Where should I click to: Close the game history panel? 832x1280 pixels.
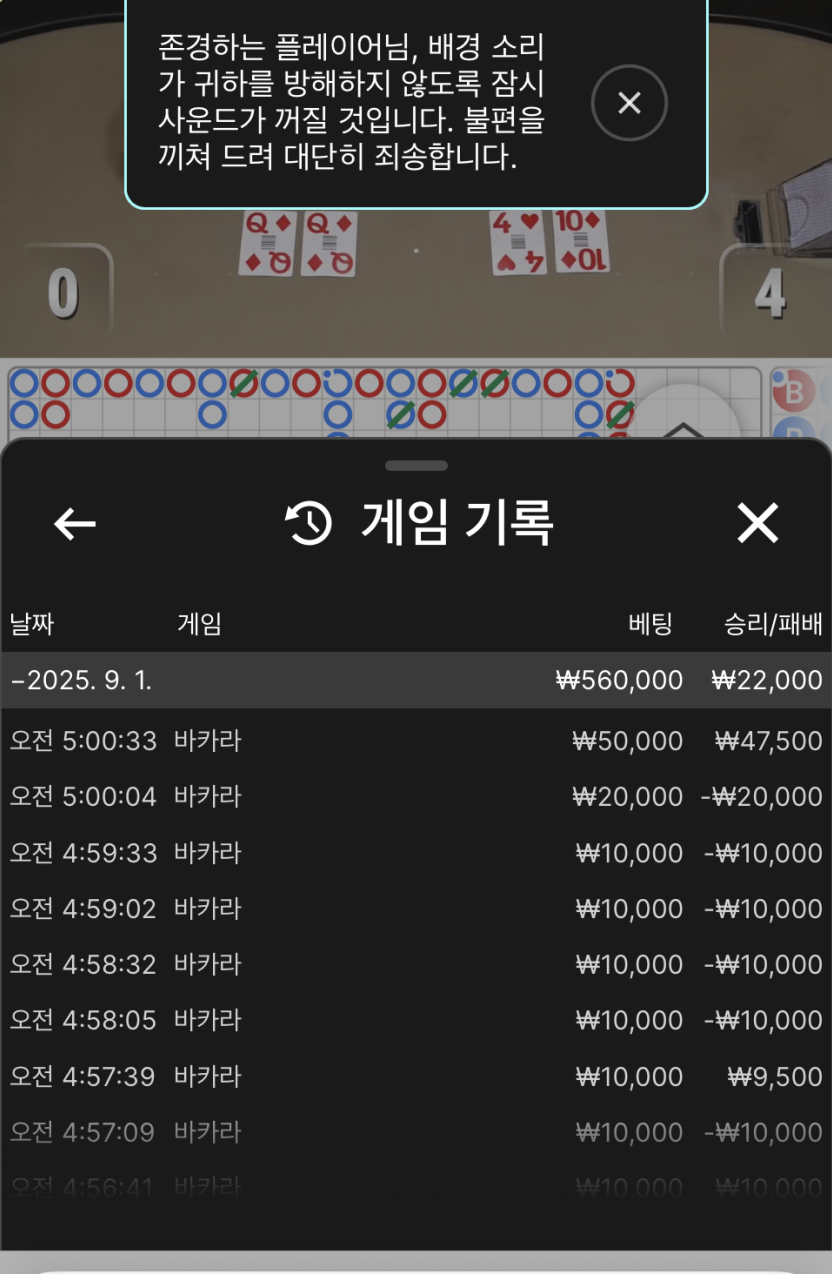pos(757,523)
